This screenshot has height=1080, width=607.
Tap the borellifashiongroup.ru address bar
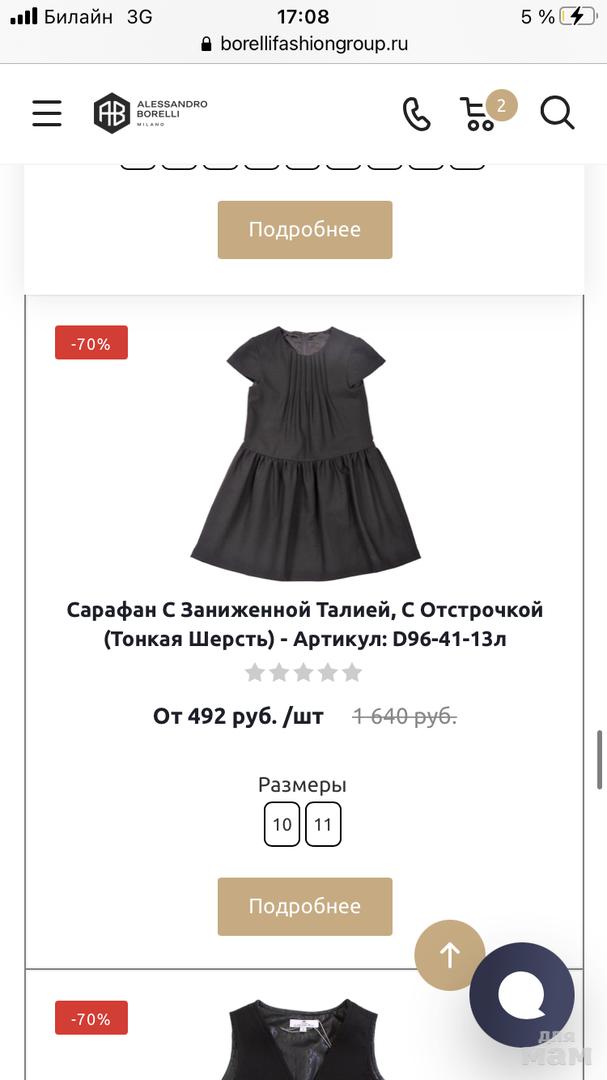coord(304,44)
